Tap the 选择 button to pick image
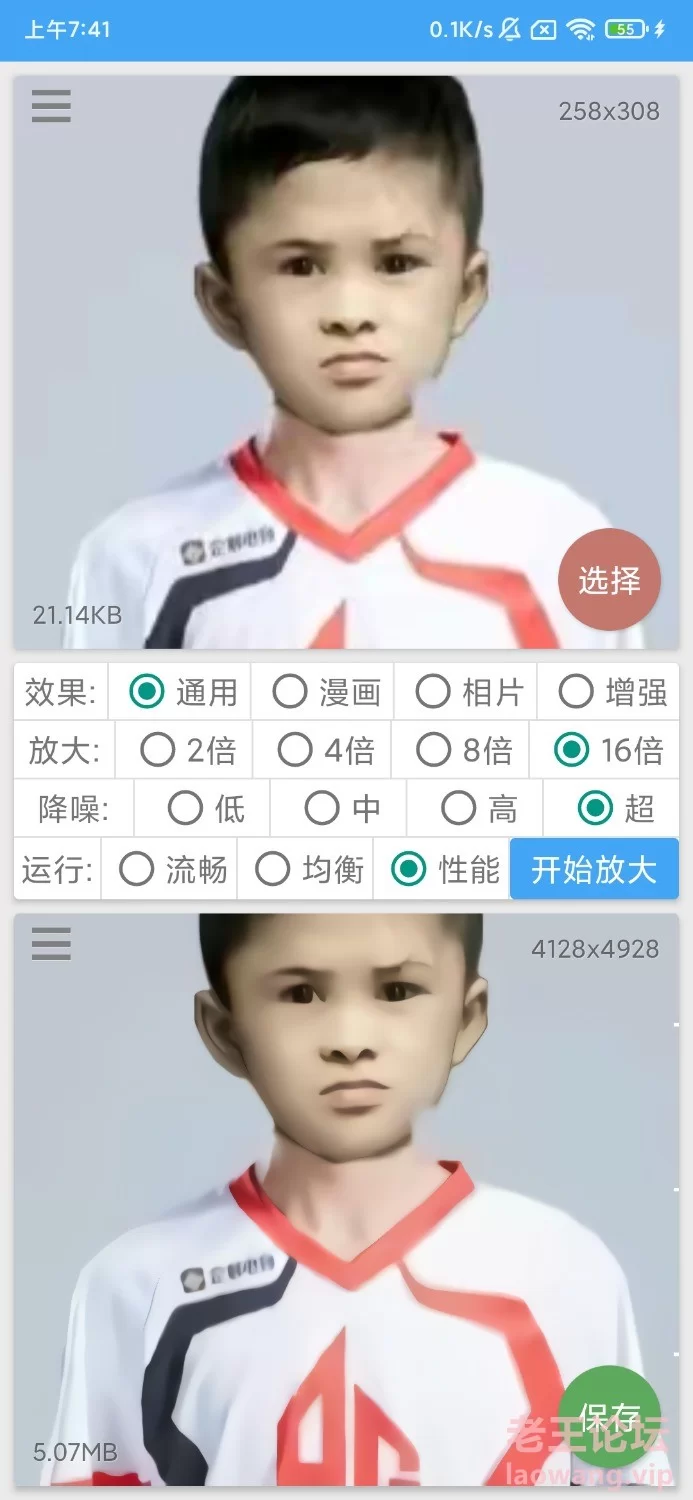This screenshot has height=1500, width=693. click(x=609, y=580)
